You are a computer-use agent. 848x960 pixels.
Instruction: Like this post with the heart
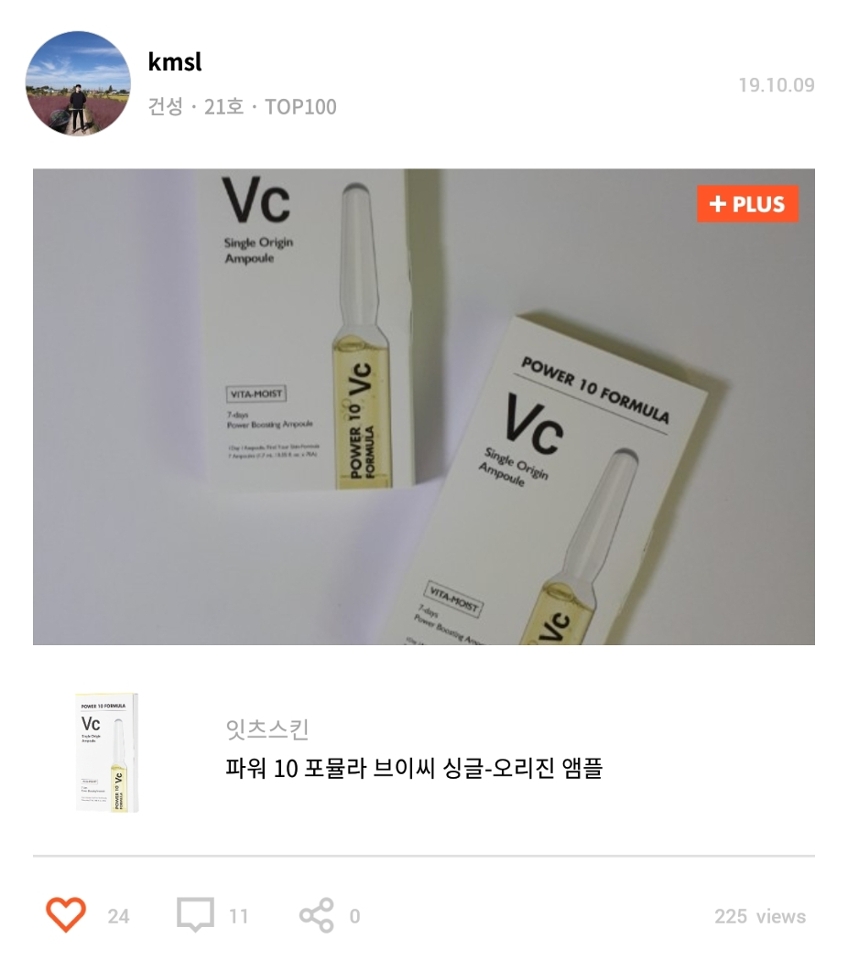66,915
